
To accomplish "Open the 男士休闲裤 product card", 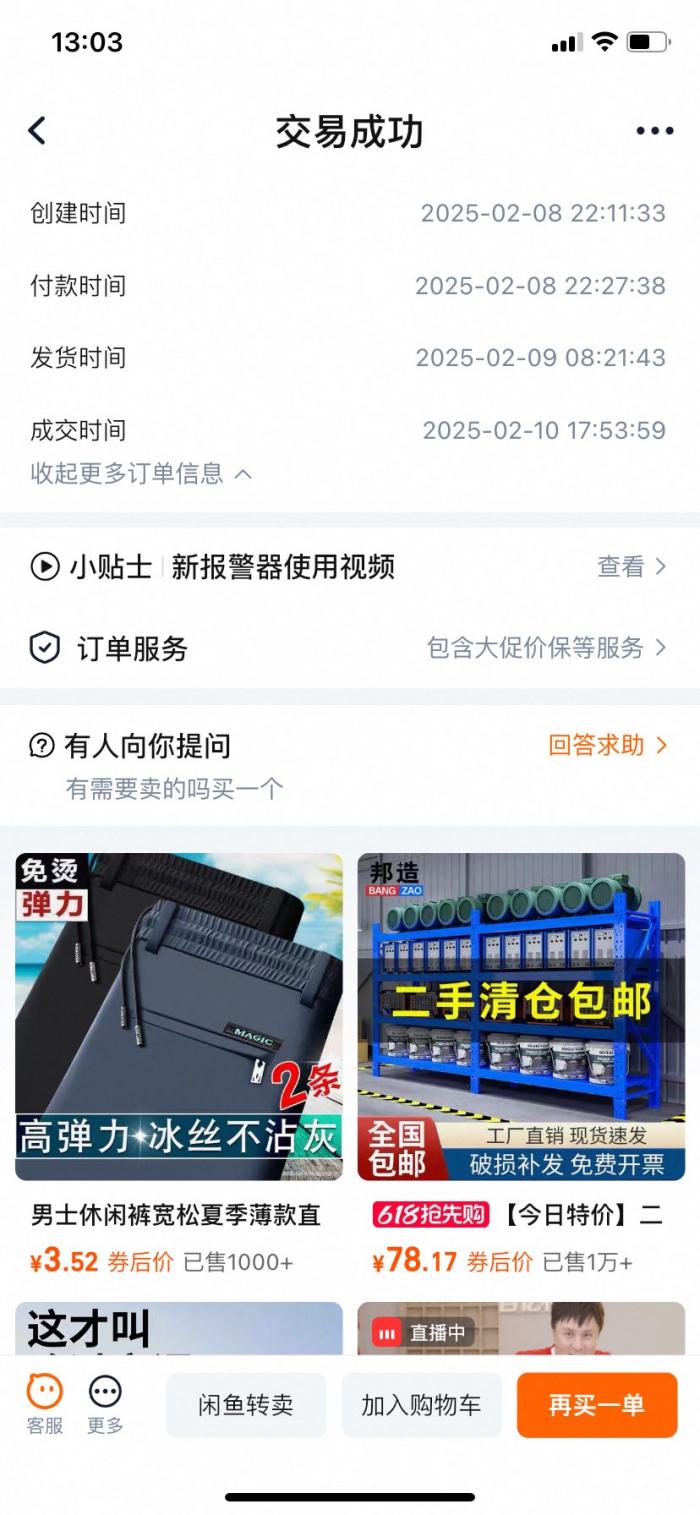I will tap(179, 1017).
